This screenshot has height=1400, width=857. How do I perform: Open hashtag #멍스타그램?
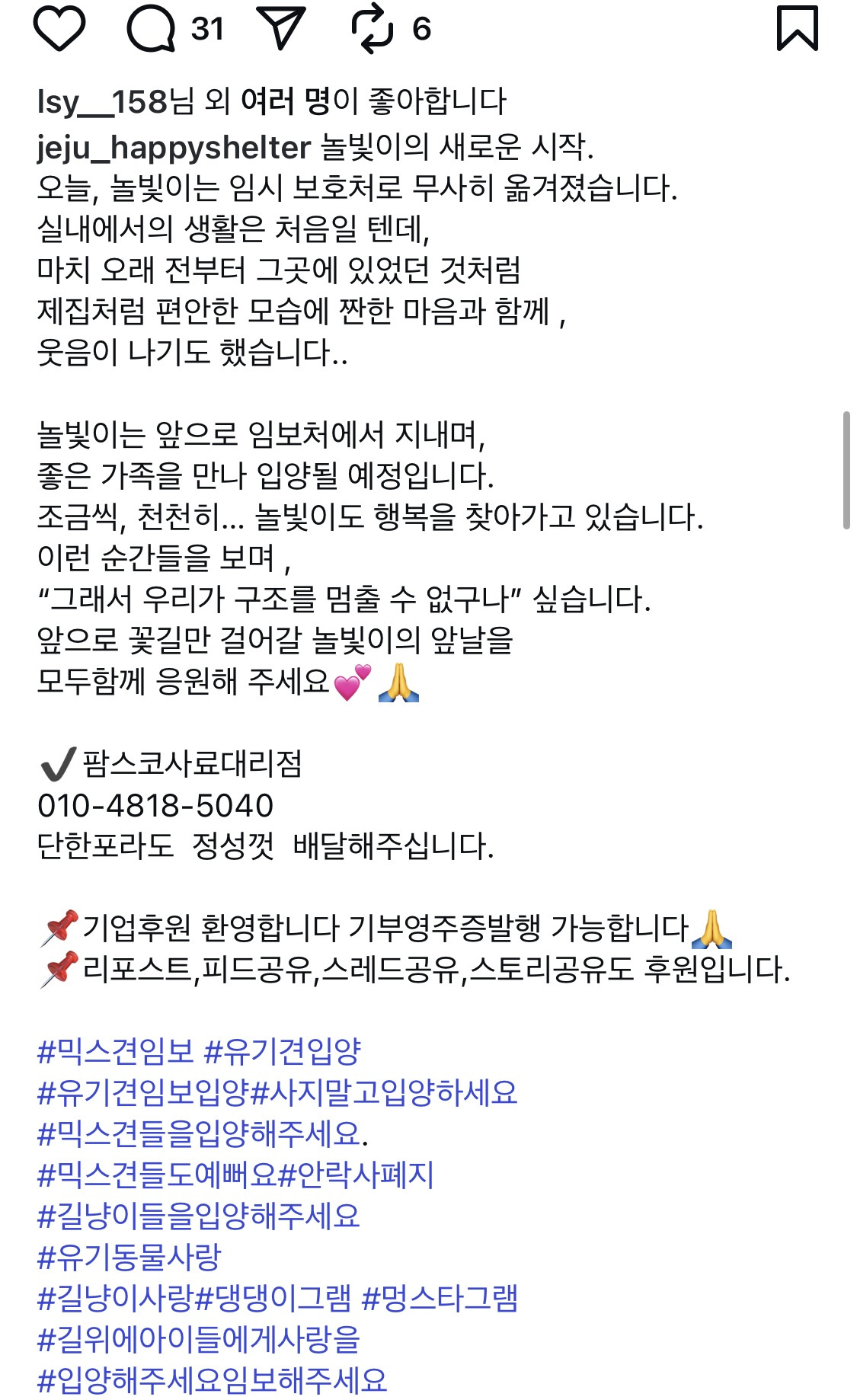[440, 1299]
